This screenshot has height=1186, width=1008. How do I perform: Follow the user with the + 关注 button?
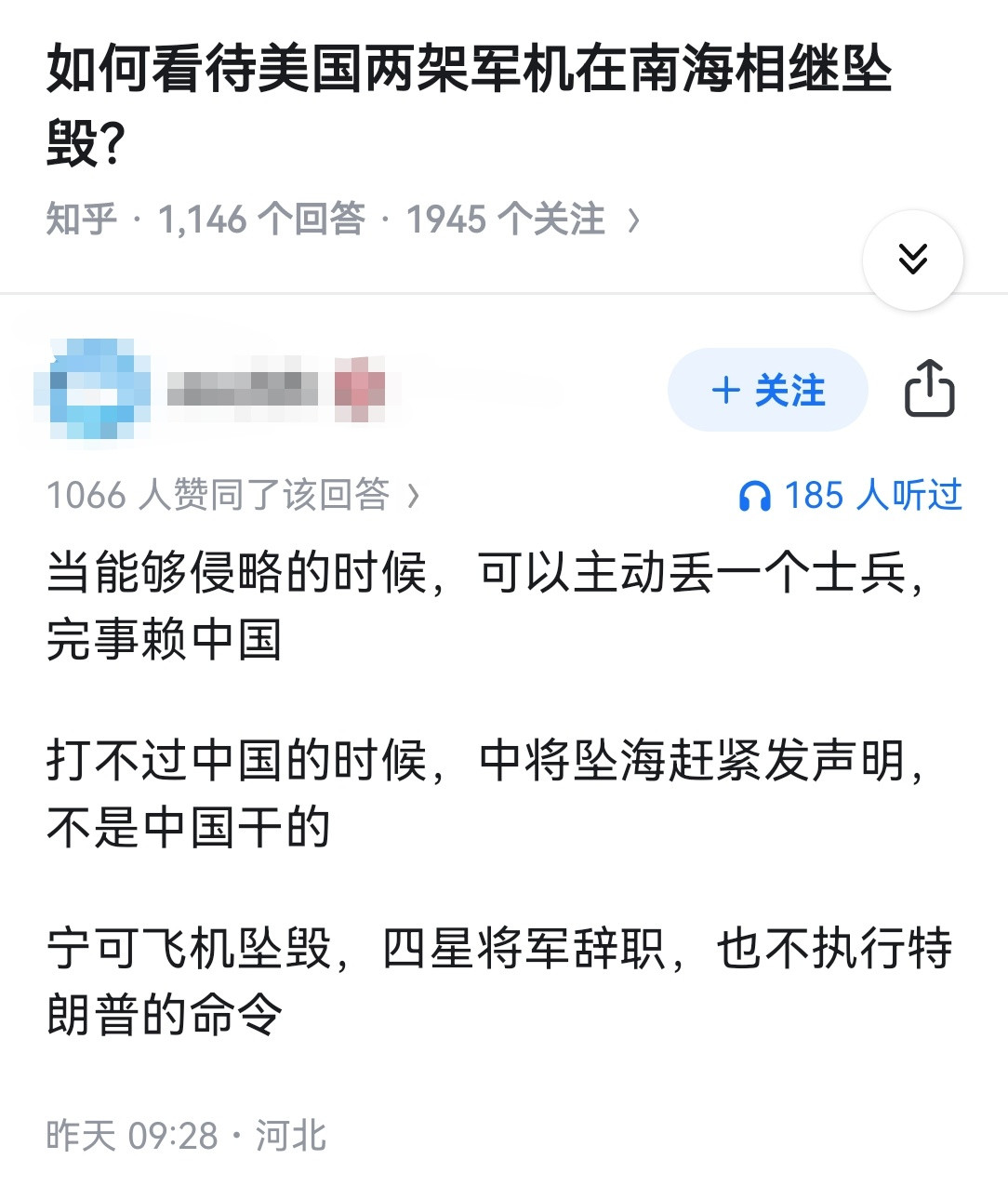pyautogui.click(x=768, y=392)
